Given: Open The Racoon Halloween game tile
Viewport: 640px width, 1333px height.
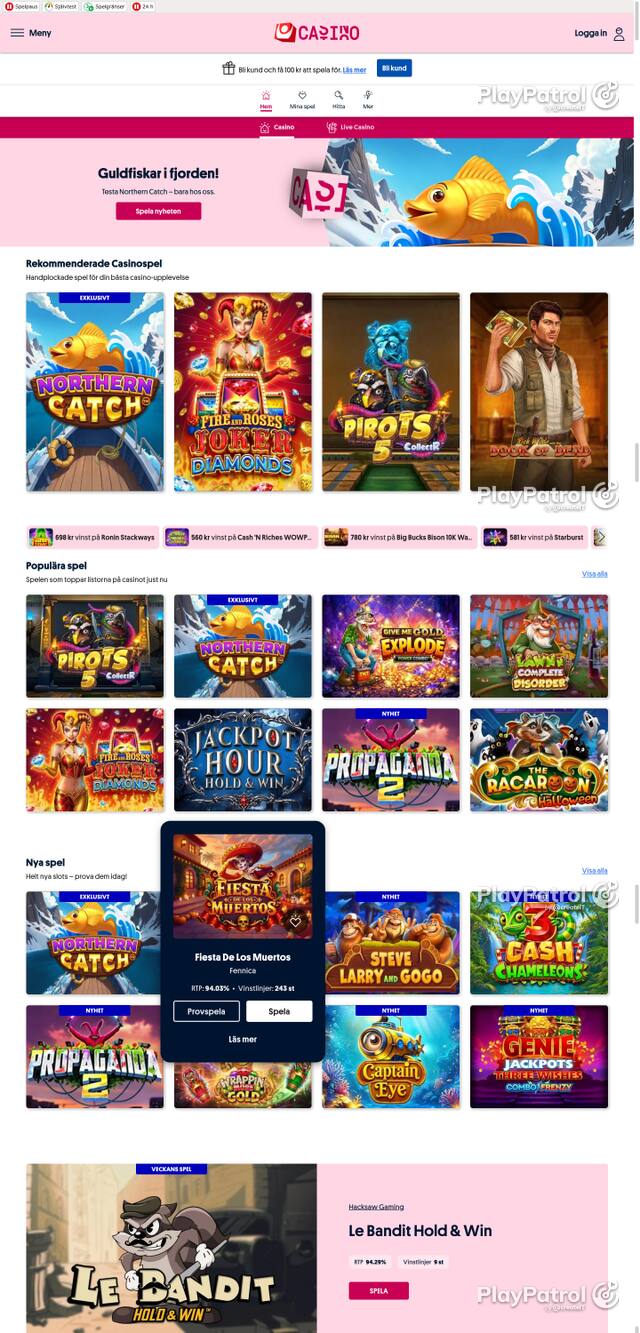Looking at the screenshot, I should (x=539, y=760).
